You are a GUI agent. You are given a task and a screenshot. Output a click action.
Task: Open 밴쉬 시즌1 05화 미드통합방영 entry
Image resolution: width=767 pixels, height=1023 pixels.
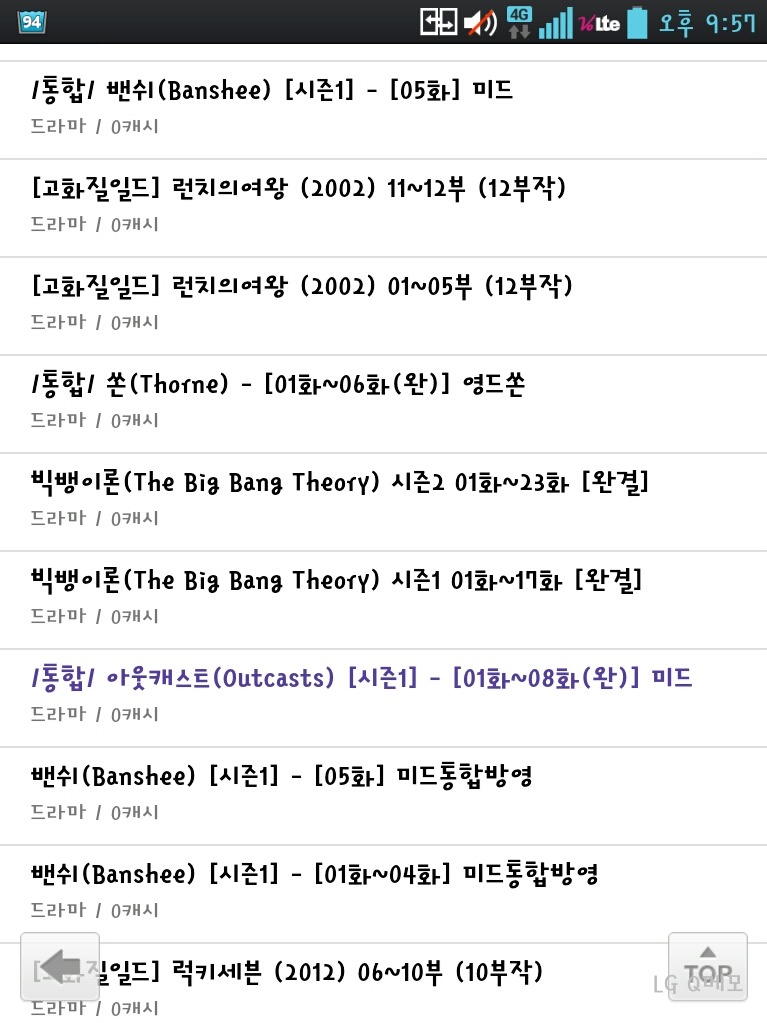tap(281, 777)
